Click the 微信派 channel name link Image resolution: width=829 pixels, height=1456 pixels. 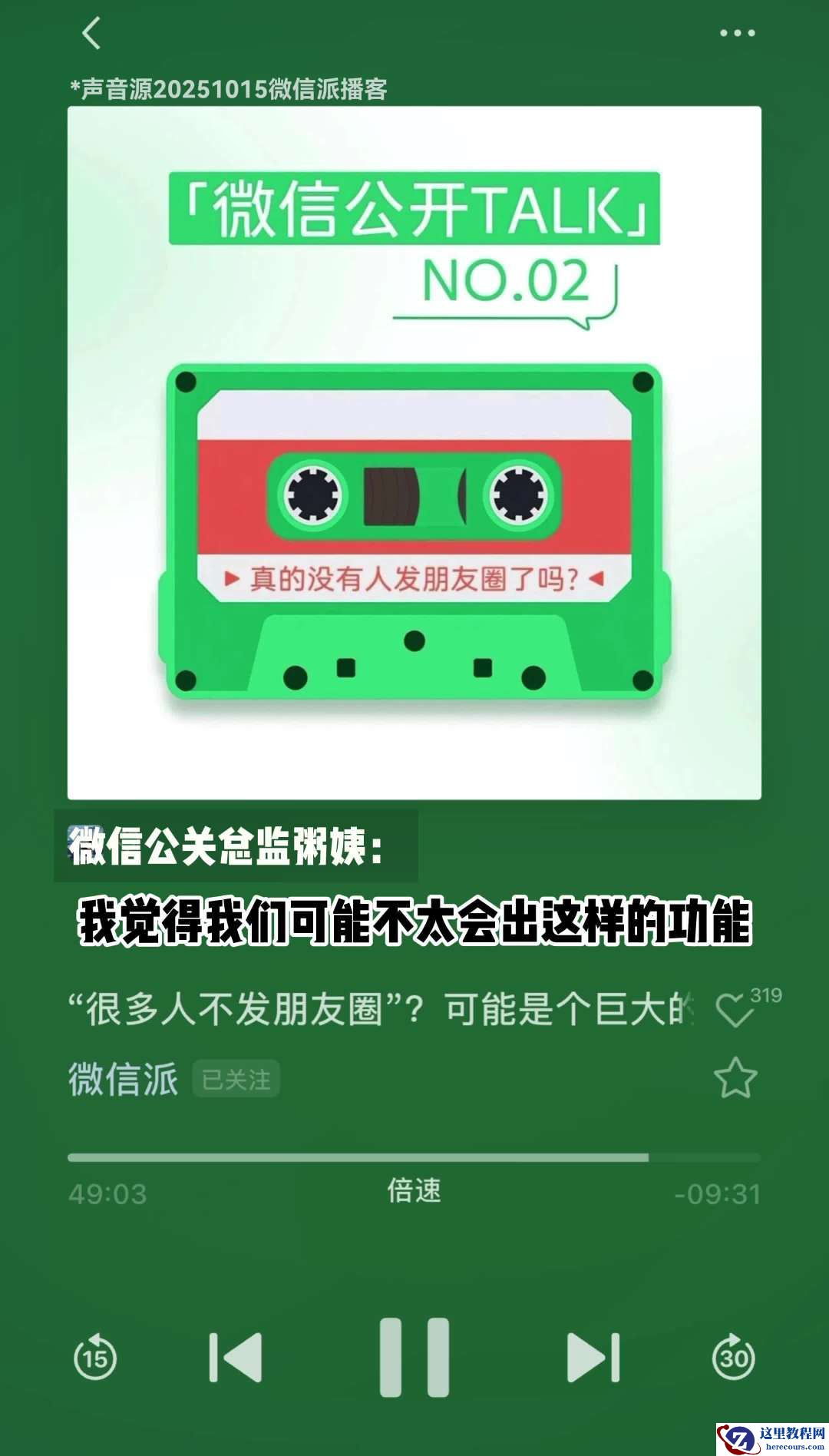point(123,1080)
